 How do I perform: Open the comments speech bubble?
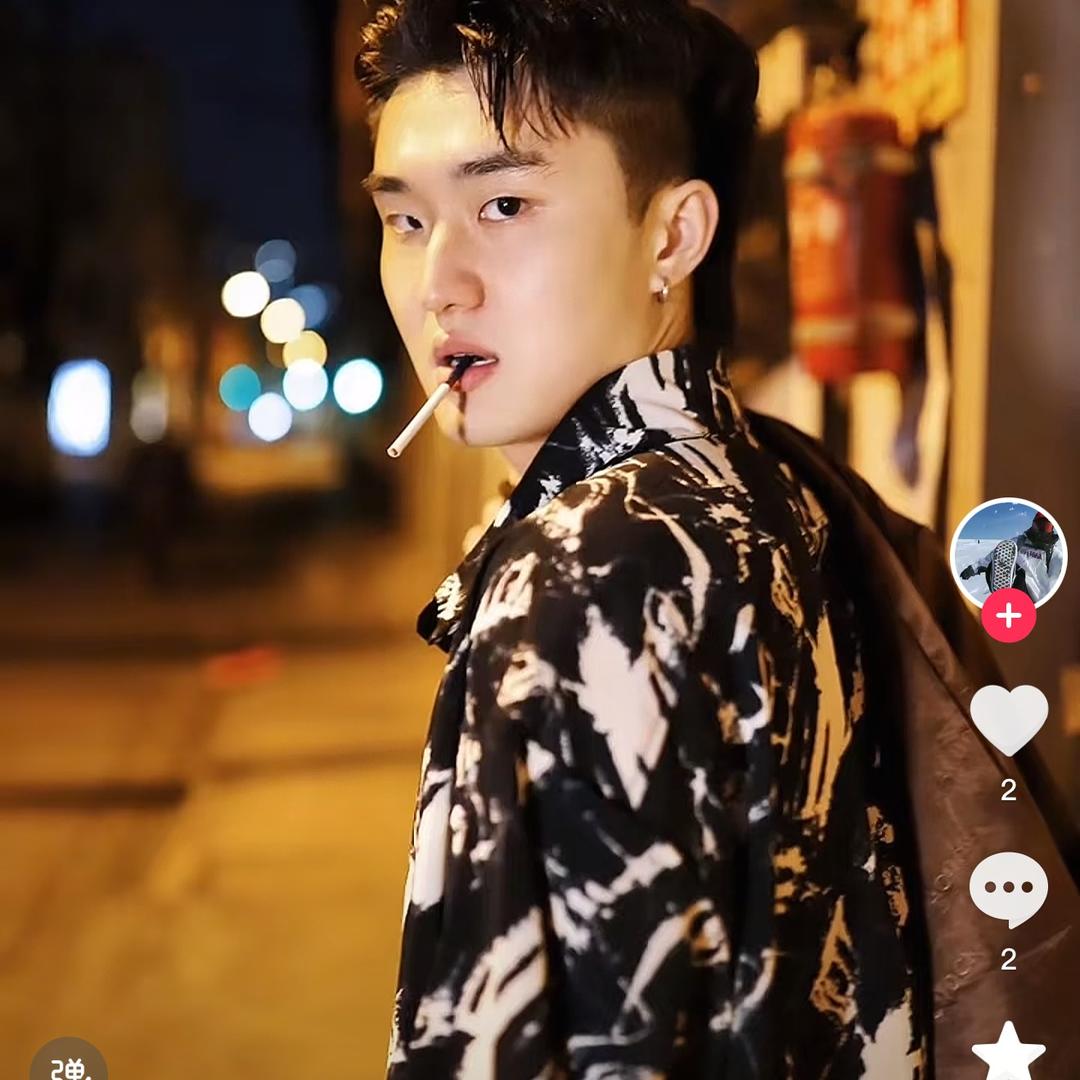click(1008, 888)
